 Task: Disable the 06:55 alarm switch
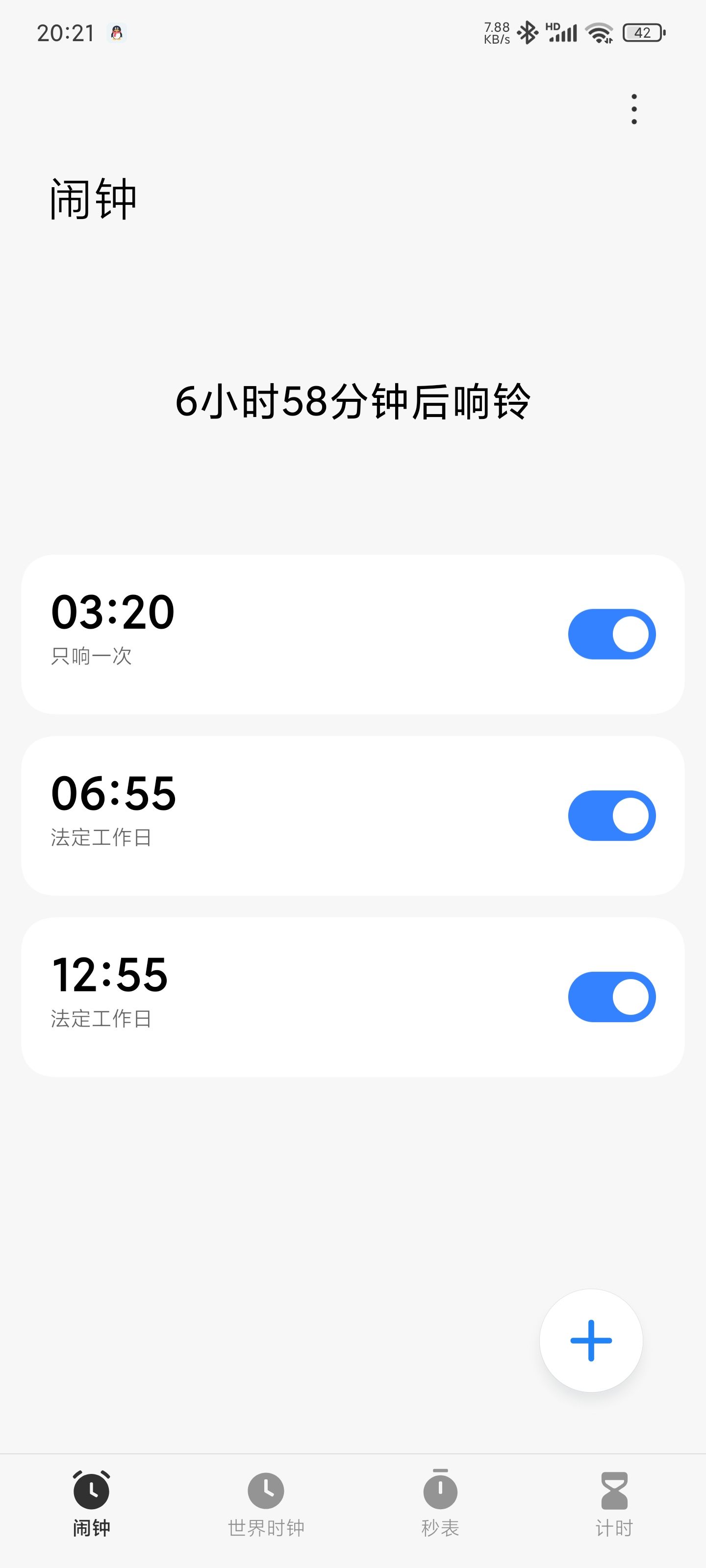click(x=611, y=816)
